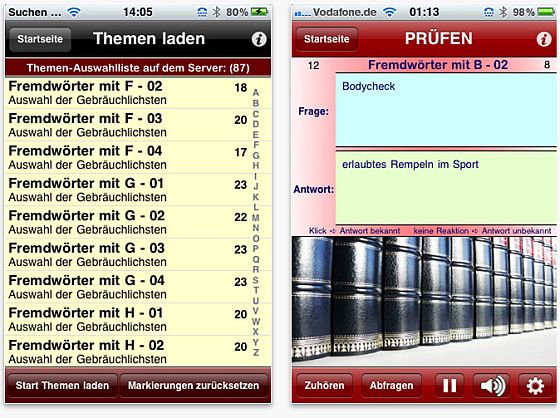The width and height of the screenshot is (560, 418).
Task: Open the info icon beside Themen laden
Action: (259, 39)
